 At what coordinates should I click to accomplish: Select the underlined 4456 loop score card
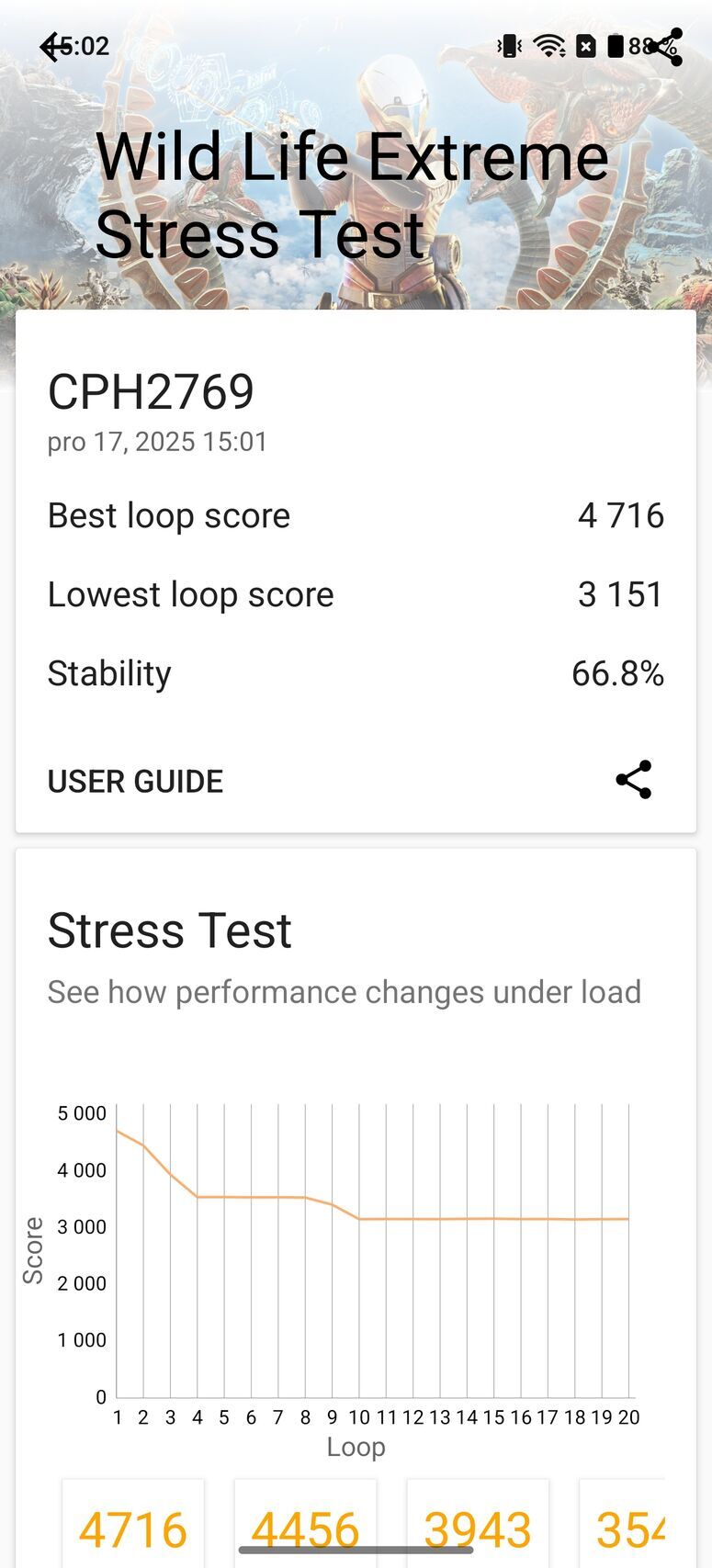[304, 1523]
